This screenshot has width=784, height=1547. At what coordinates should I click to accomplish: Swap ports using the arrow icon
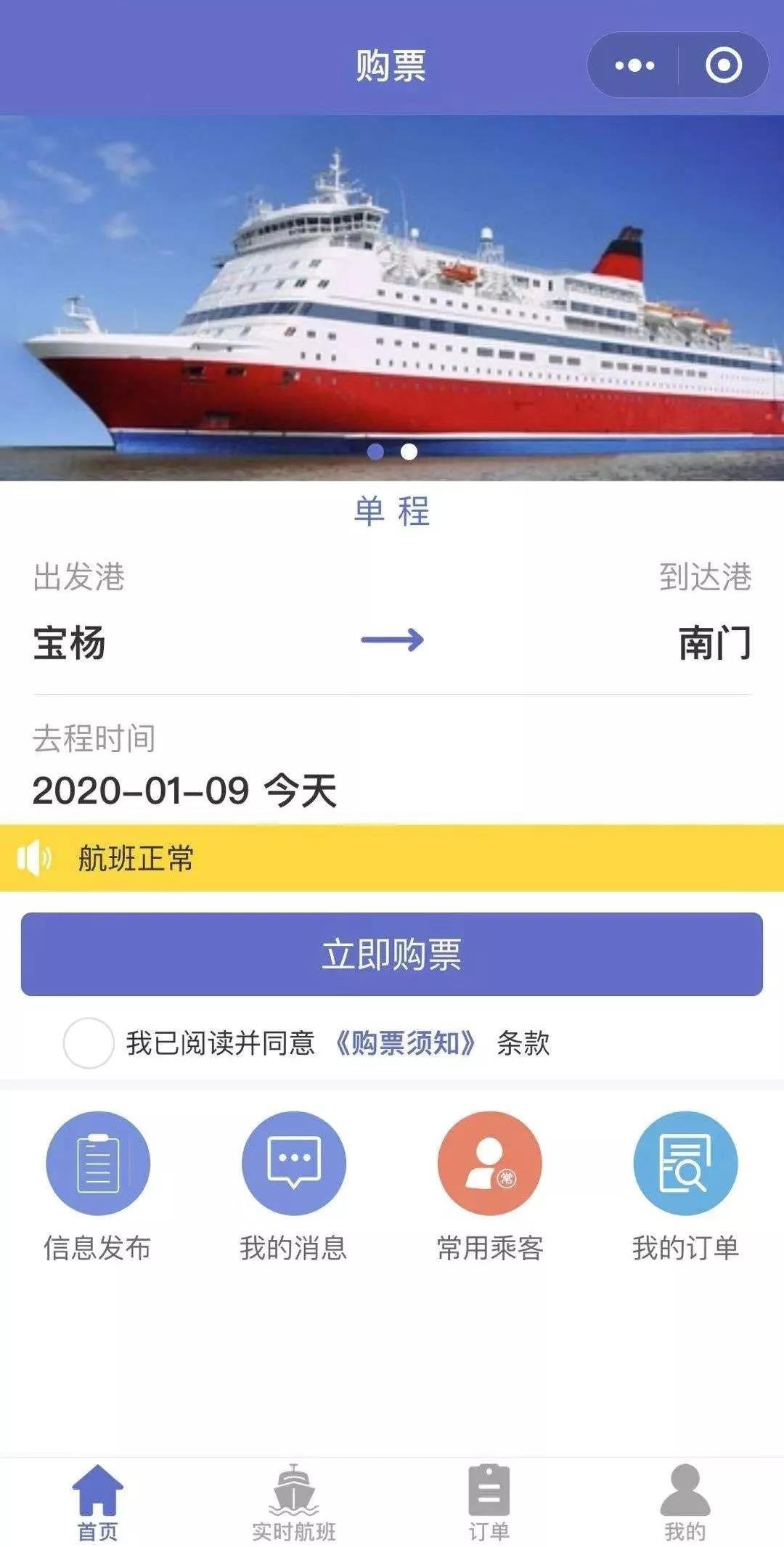392,640
